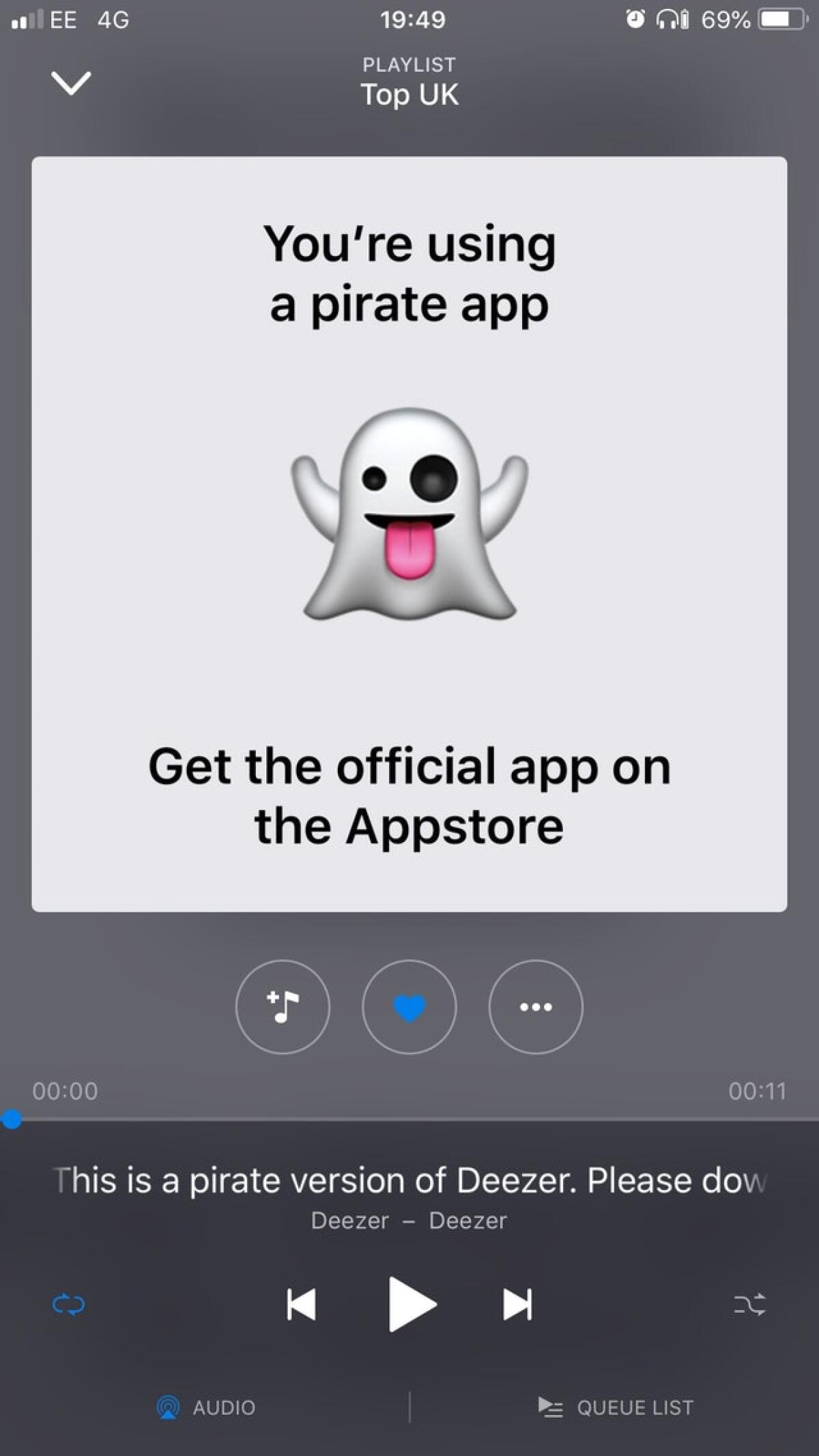This screenshot has width=819, height=1456.
Task: Open the add to playlist icon
Action: coord(283,1008)
